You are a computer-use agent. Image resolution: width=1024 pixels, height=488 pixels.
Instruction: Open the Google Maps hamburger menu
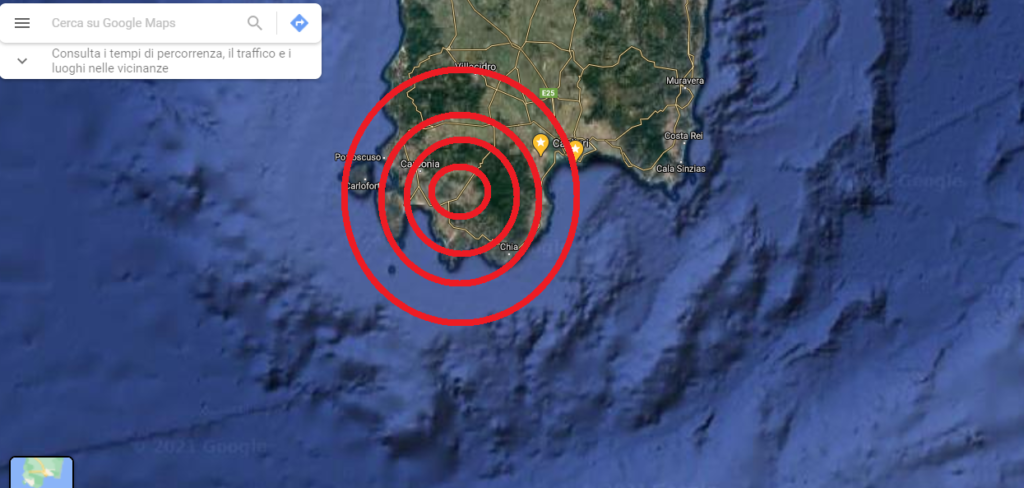point(22,23)
